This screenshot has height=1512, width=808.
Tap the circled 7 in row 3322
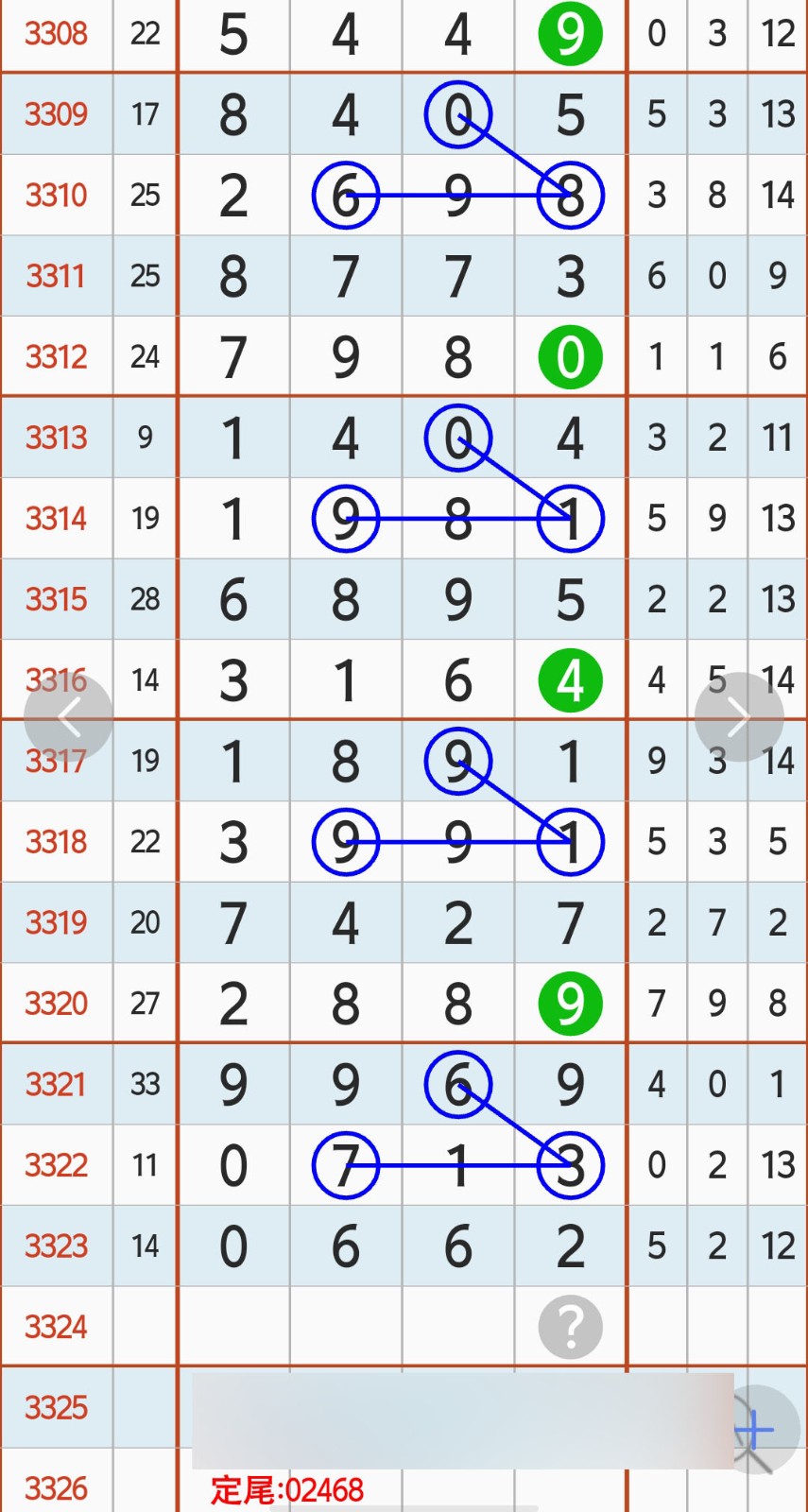click(x=346, y=1165)
